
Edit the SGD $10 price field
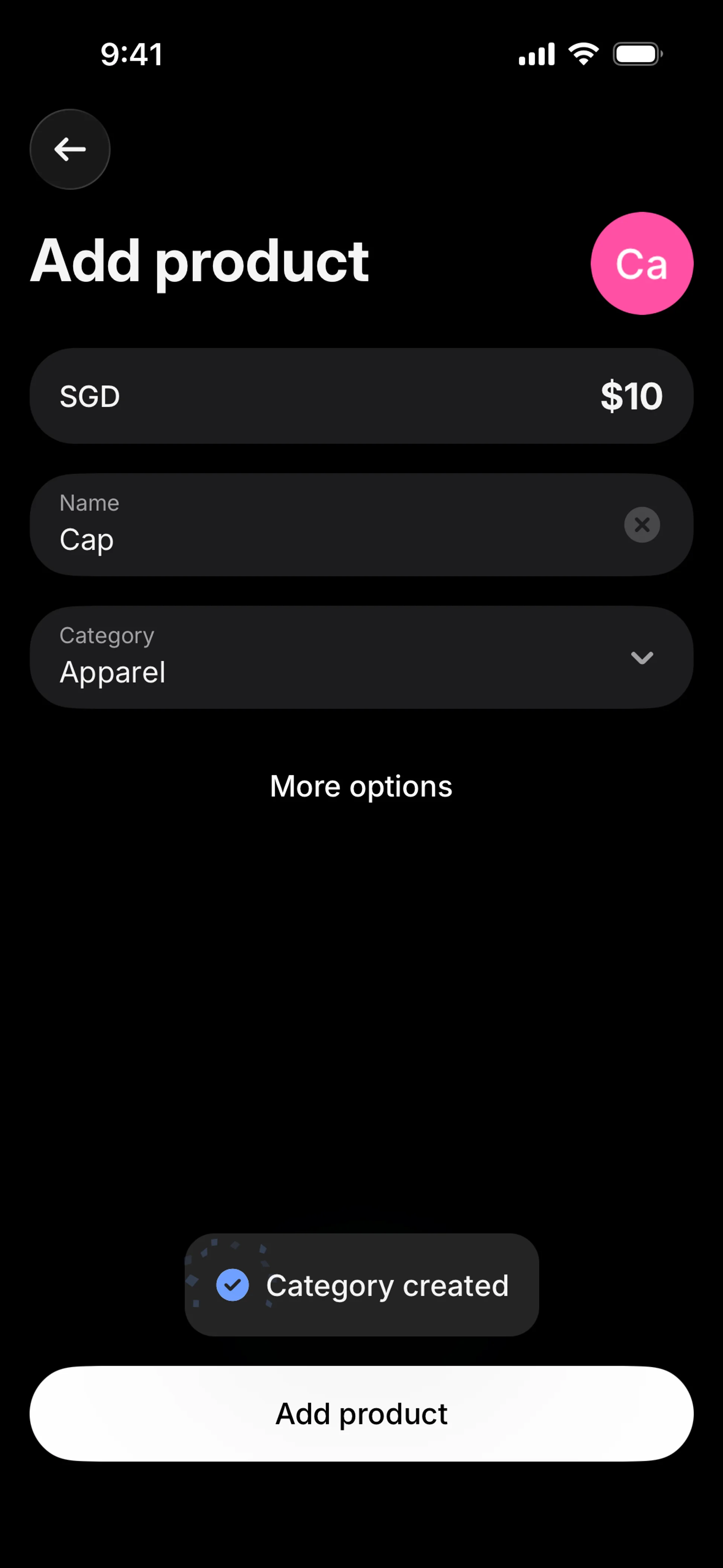(361, 396)
